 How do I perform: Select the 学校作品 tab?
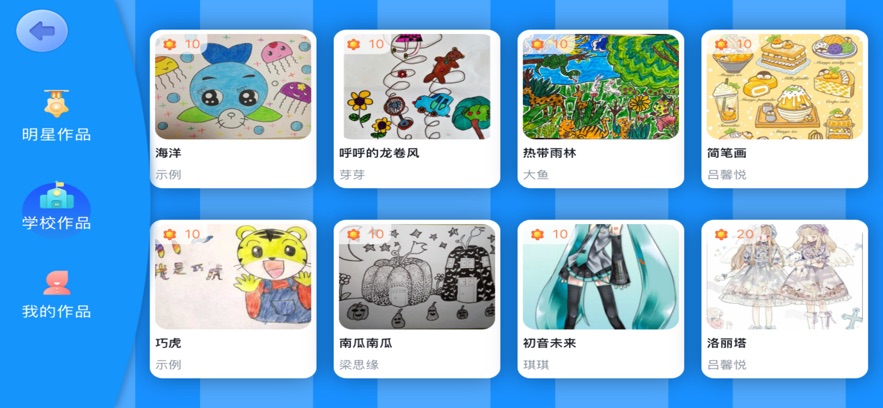click(x=56, y=208)
